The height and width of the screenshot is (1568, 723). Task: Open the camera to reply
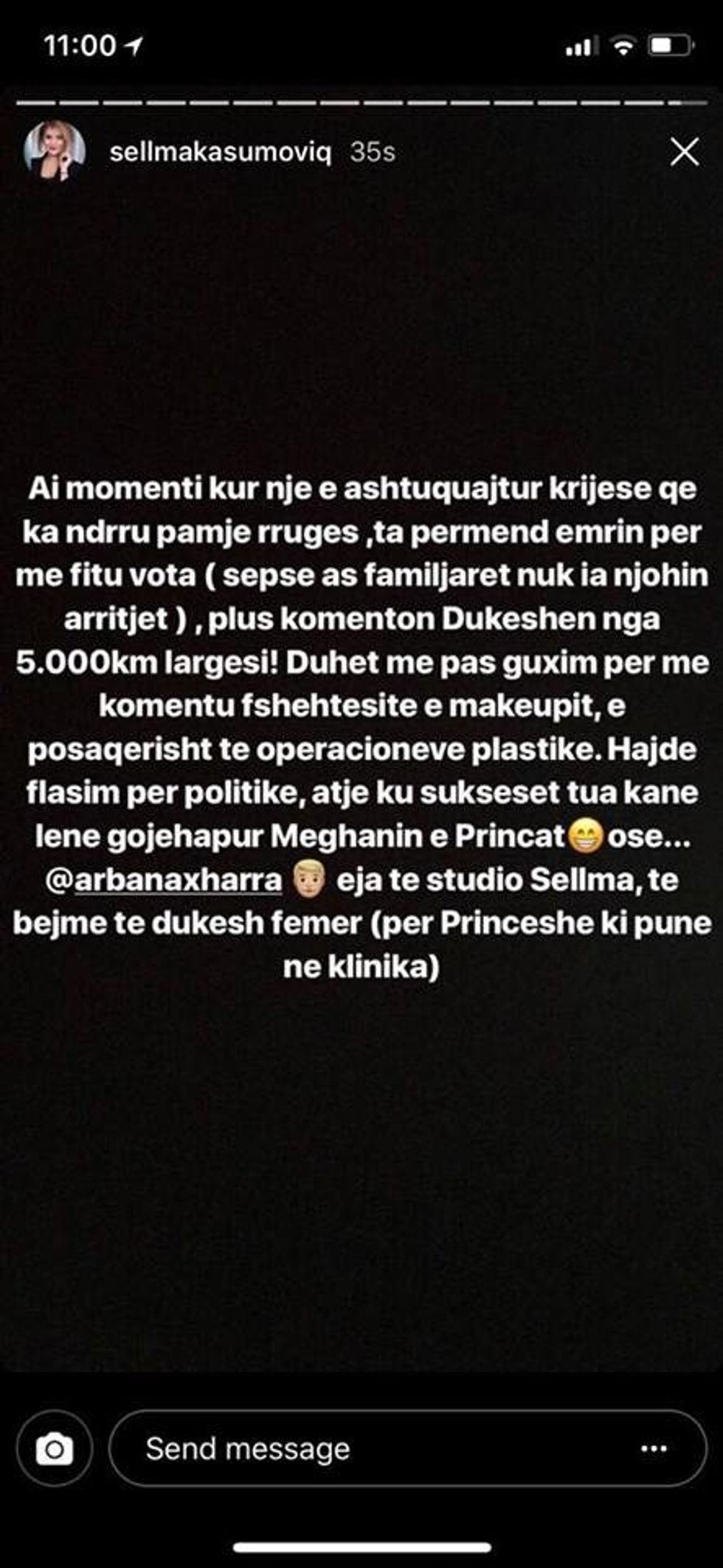click(55, 1448)
